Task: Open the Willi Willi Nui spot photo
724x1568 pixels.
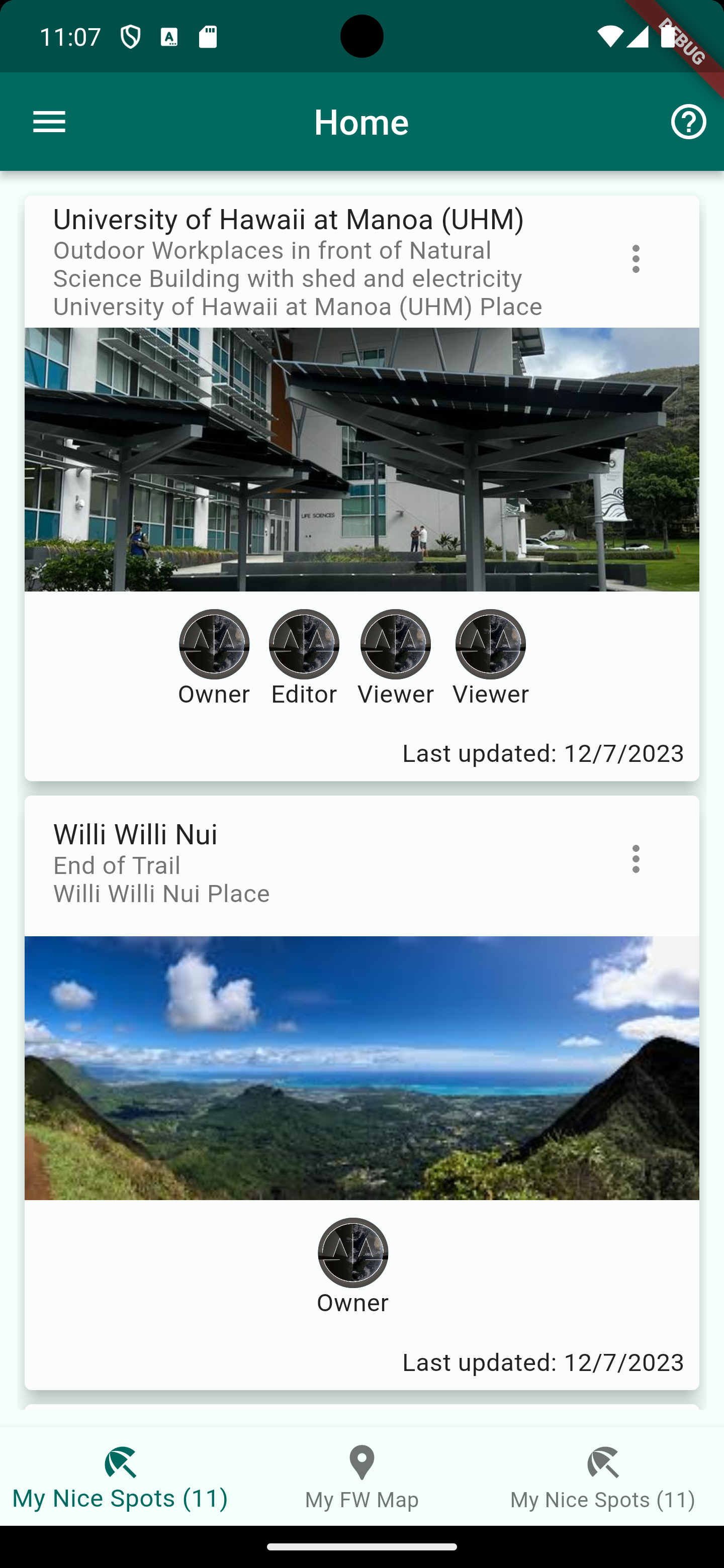Action: tap(361, 1067)
